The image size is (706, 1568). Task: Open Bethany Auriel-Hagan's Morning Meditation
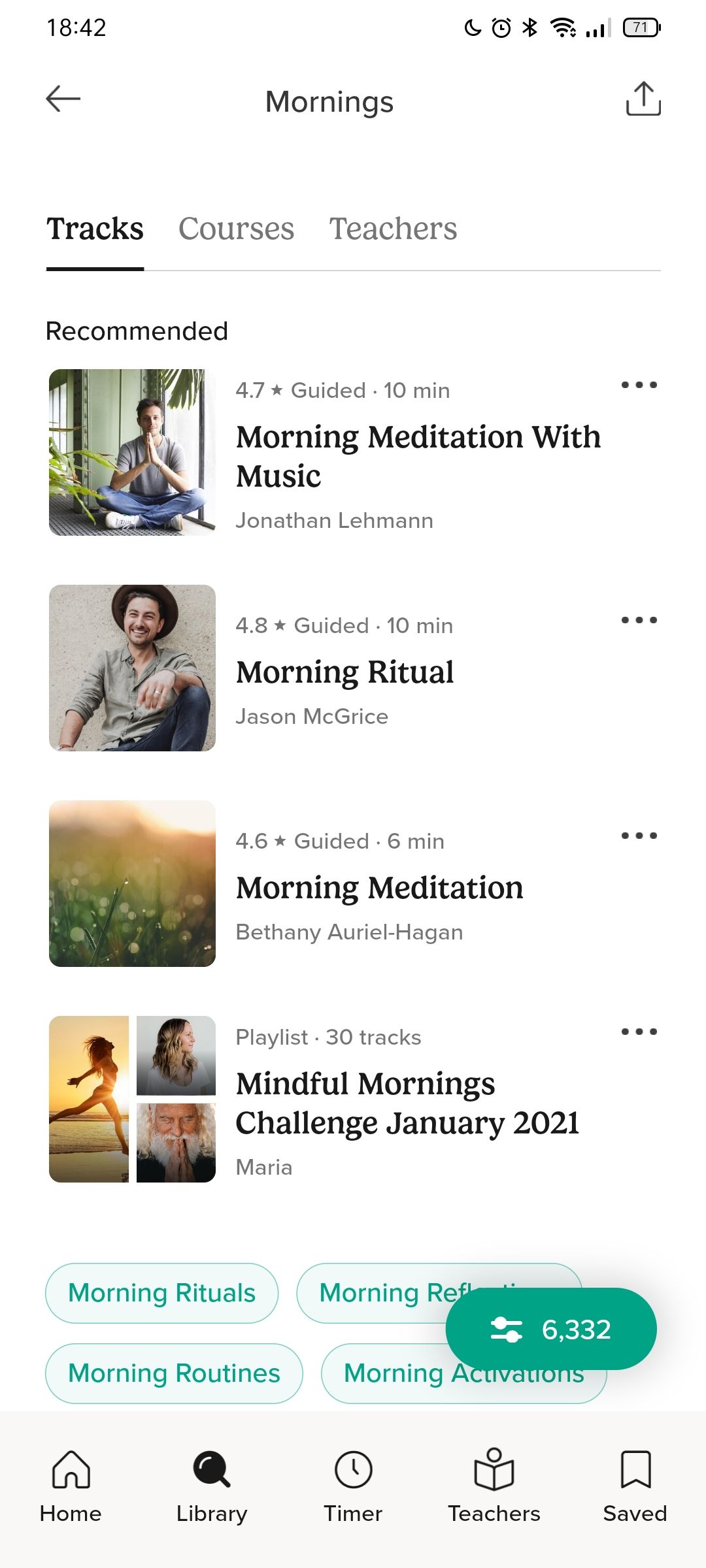353,883
